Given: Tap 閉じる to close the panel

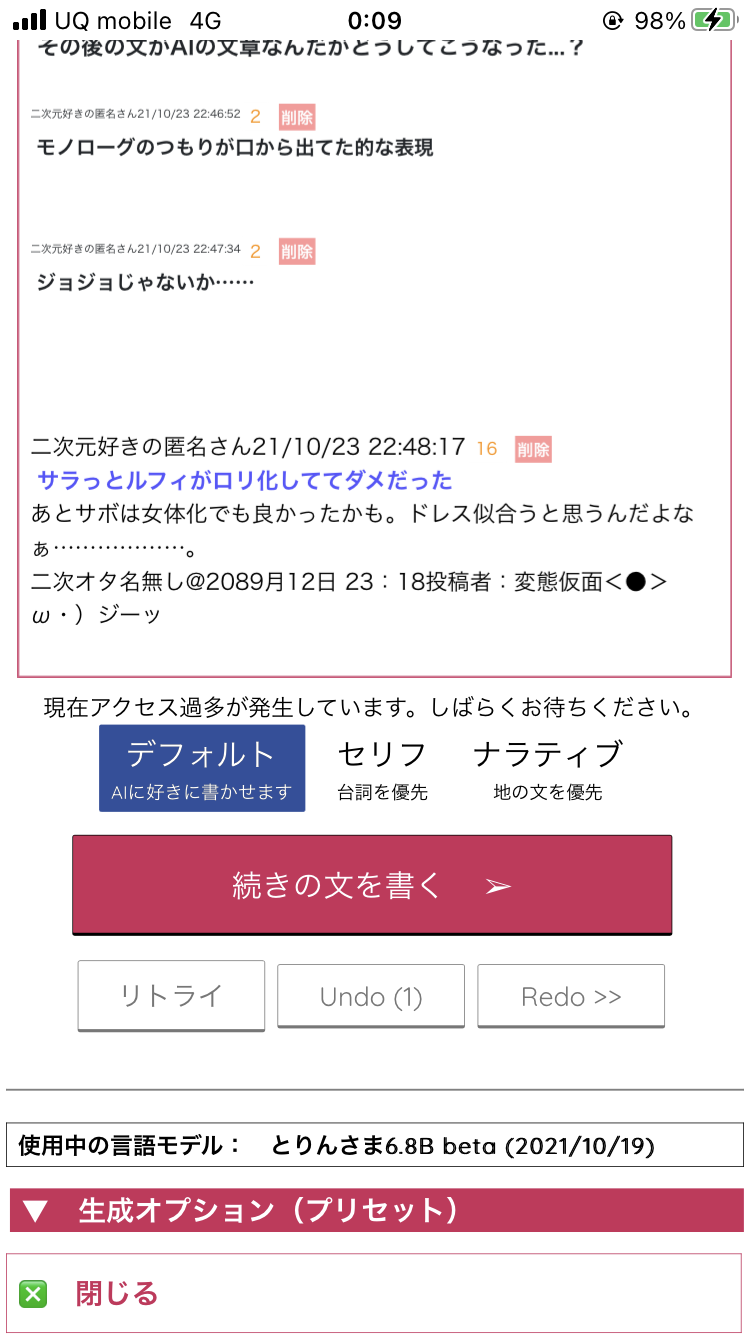Looking at the screenshot, I should (x=376, y=1293).
